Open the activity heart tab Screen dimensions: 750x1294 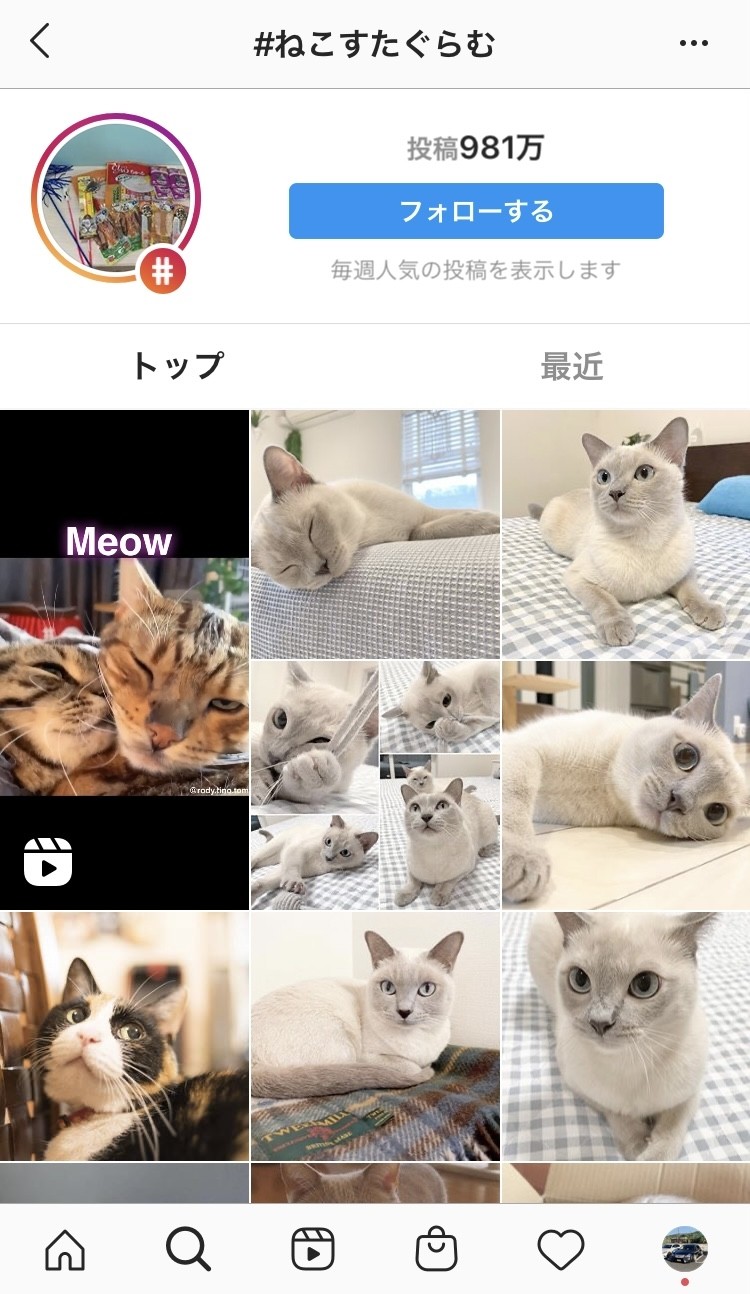click(560, 1250)
